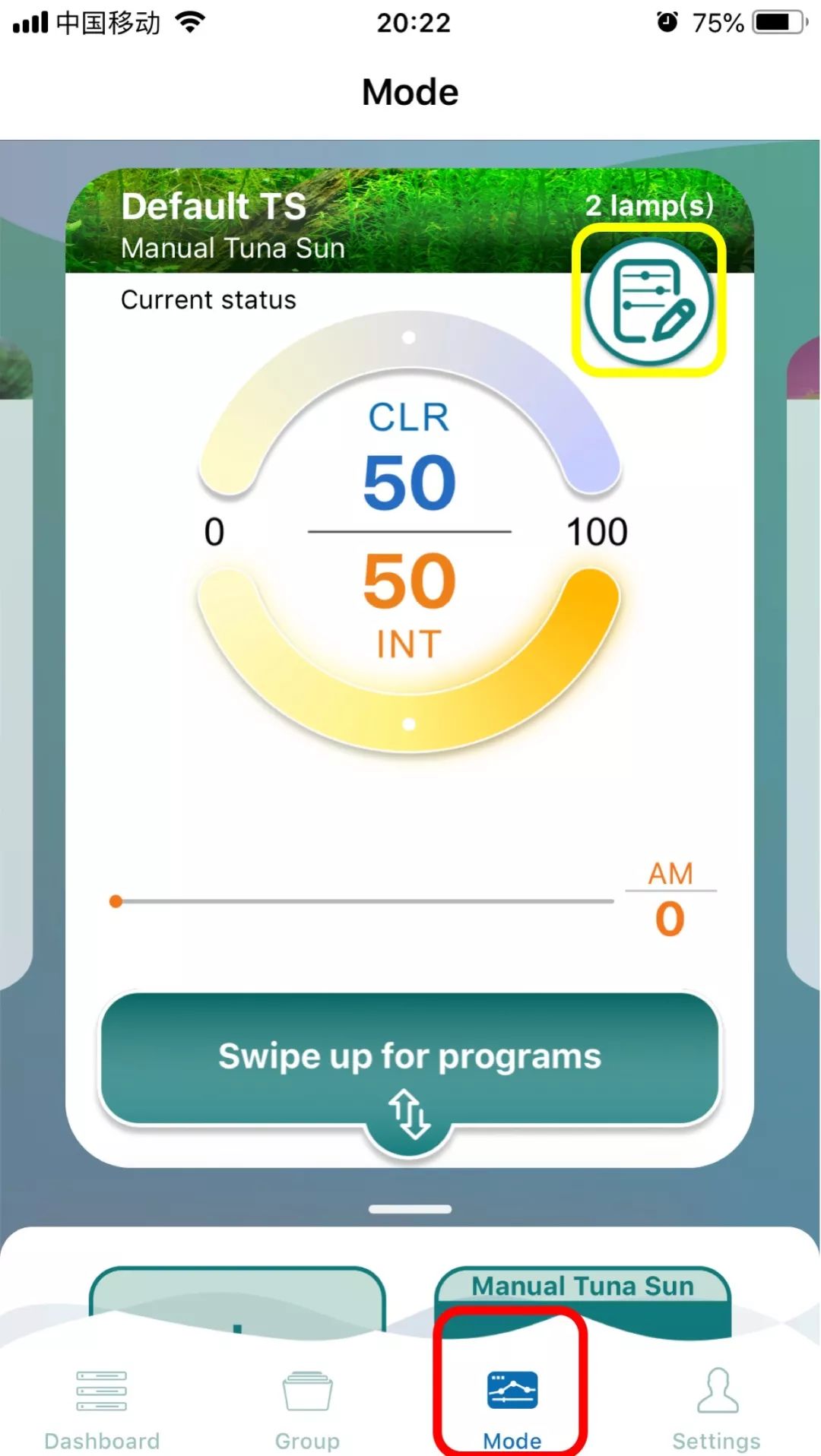Open the Settings tab
821x1456 pixels.
716,1410
